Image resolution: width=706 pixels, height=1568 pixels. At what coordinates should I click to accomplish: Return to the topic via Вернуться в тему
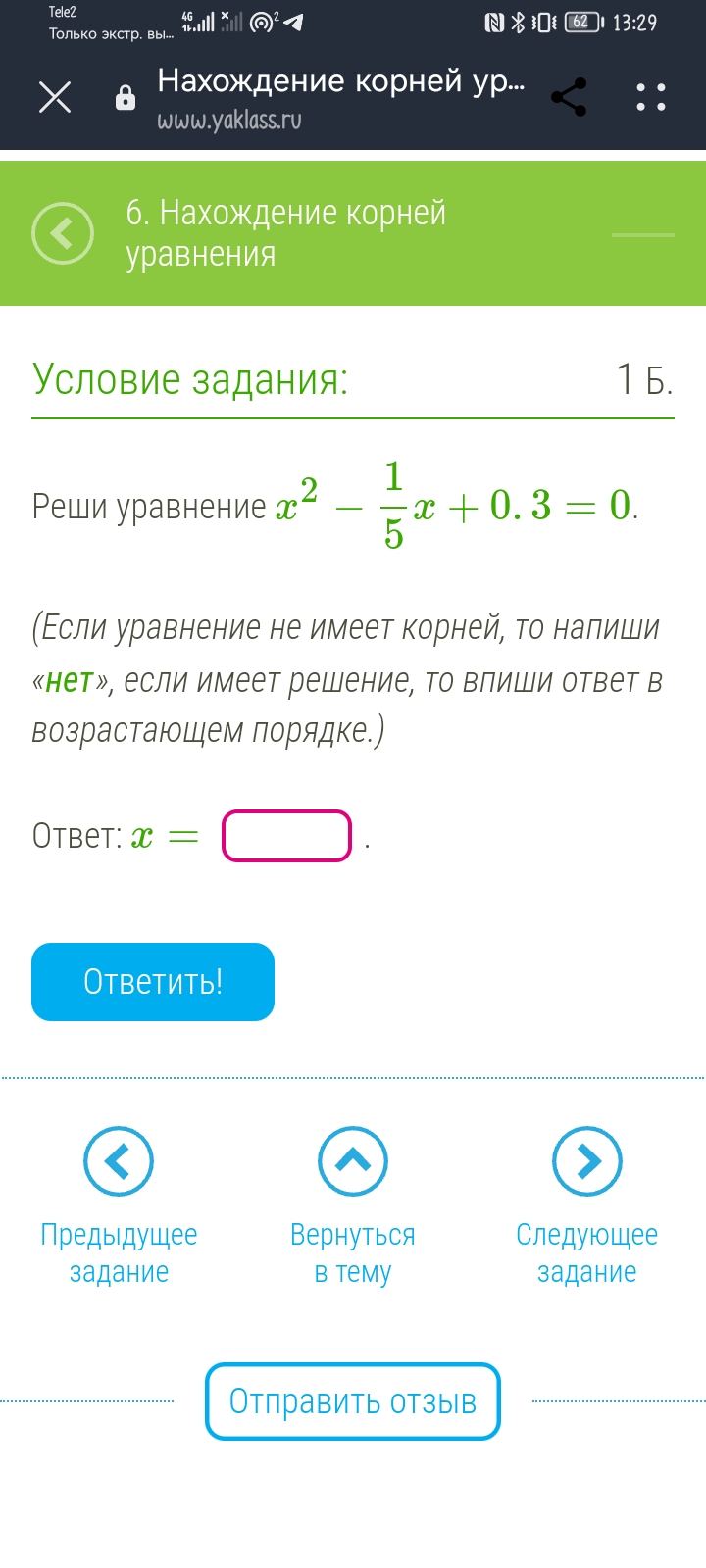click(x=353, y=1207)
